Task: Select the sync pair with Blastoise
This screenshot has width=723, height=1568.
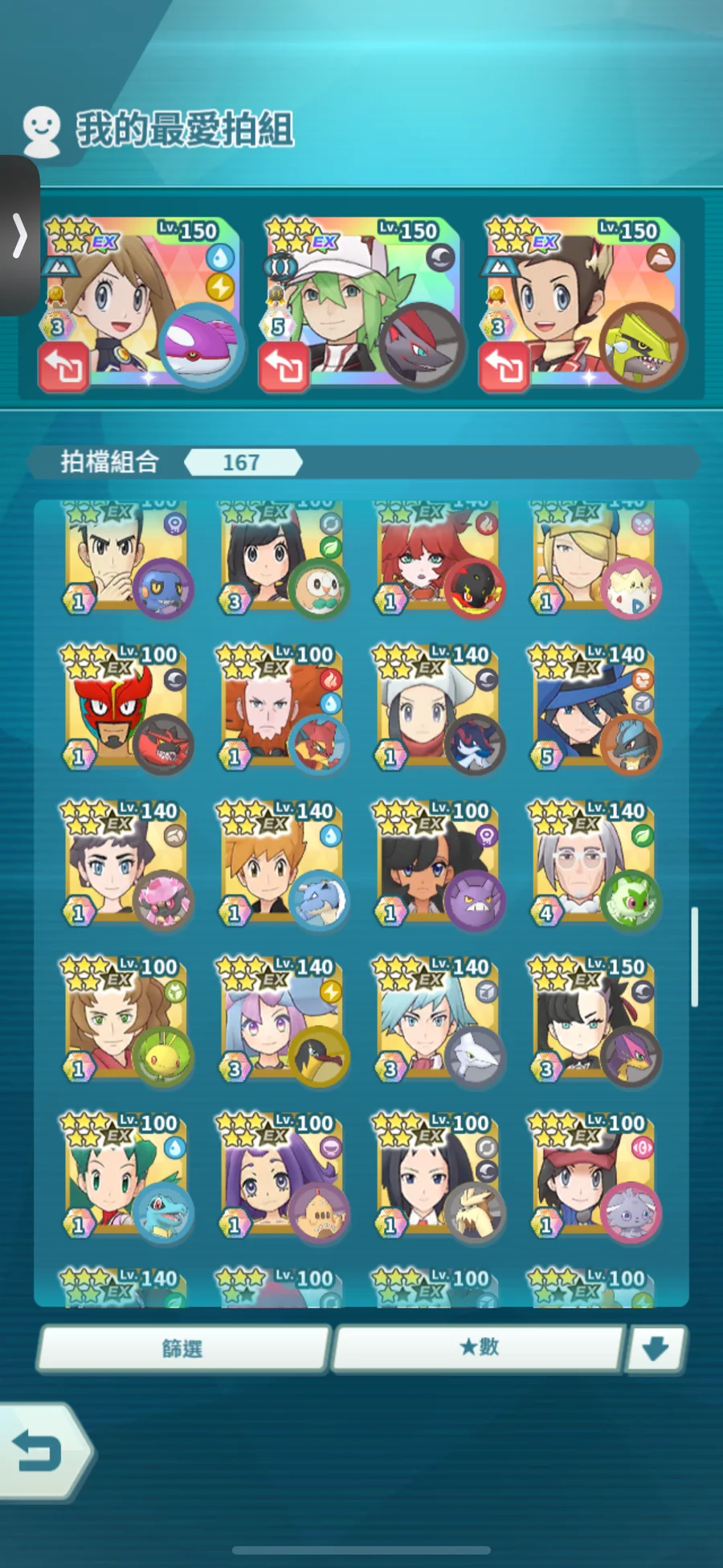Action: pos(281,864)
